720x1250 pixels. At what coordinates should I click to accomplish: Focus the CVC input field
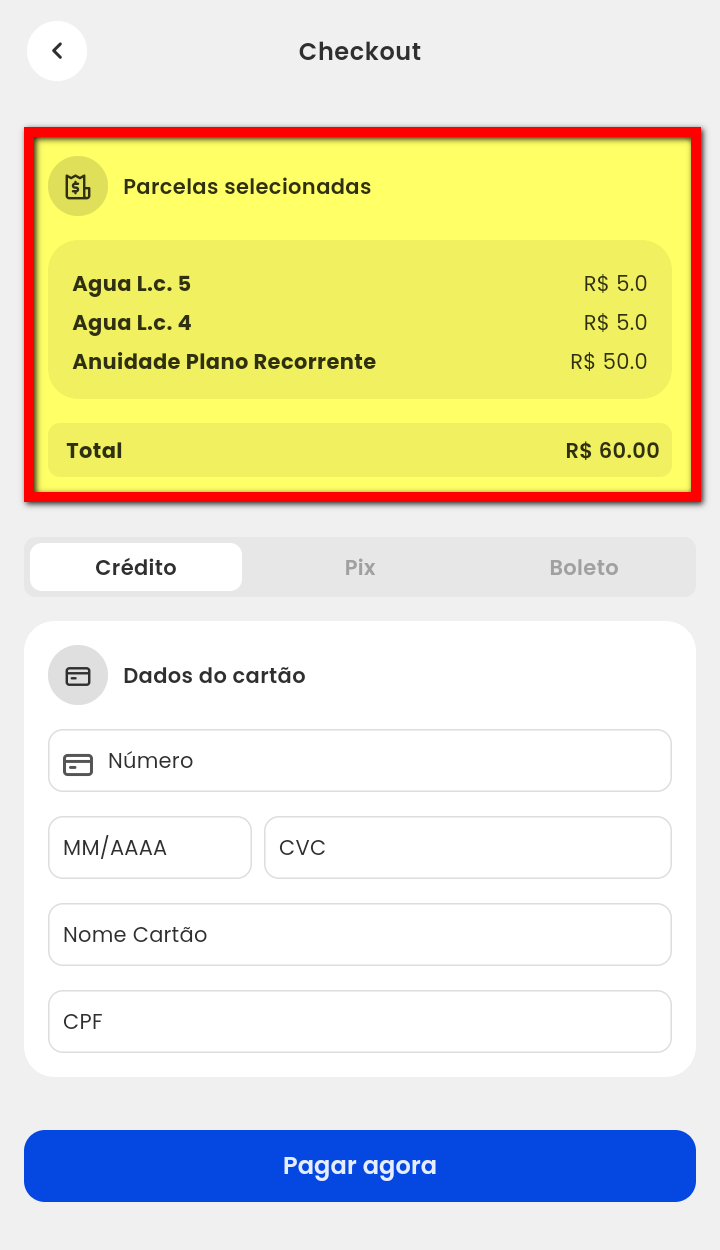pos(467,848)
